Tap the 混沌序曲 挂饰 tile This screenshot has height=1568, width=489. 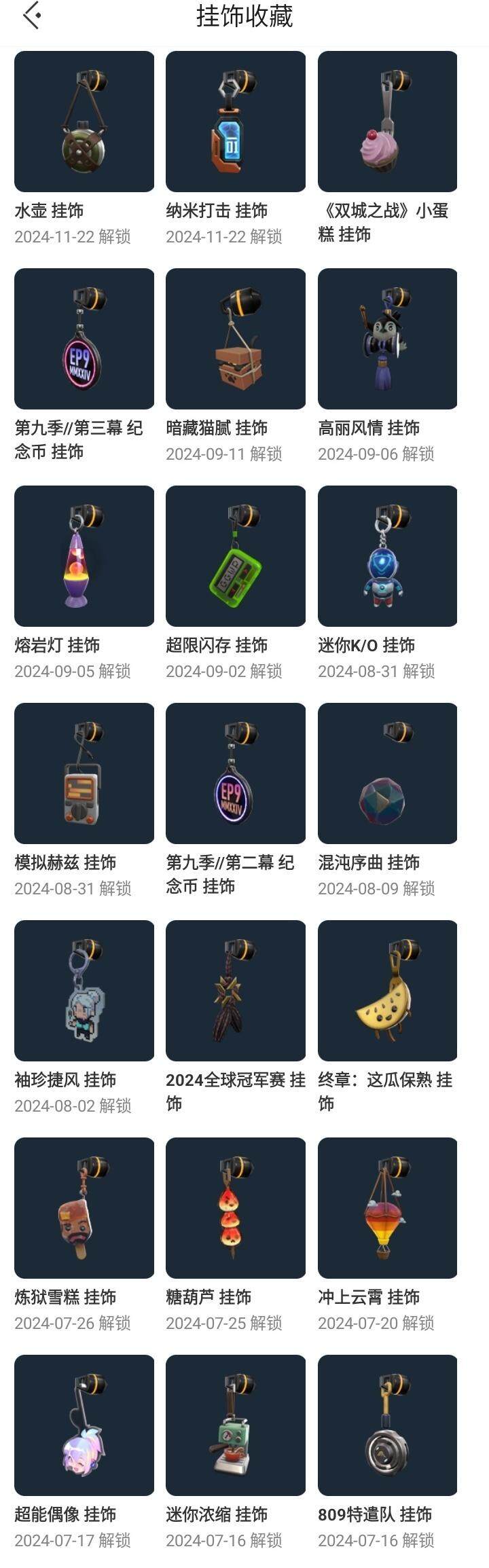[387, 773]
